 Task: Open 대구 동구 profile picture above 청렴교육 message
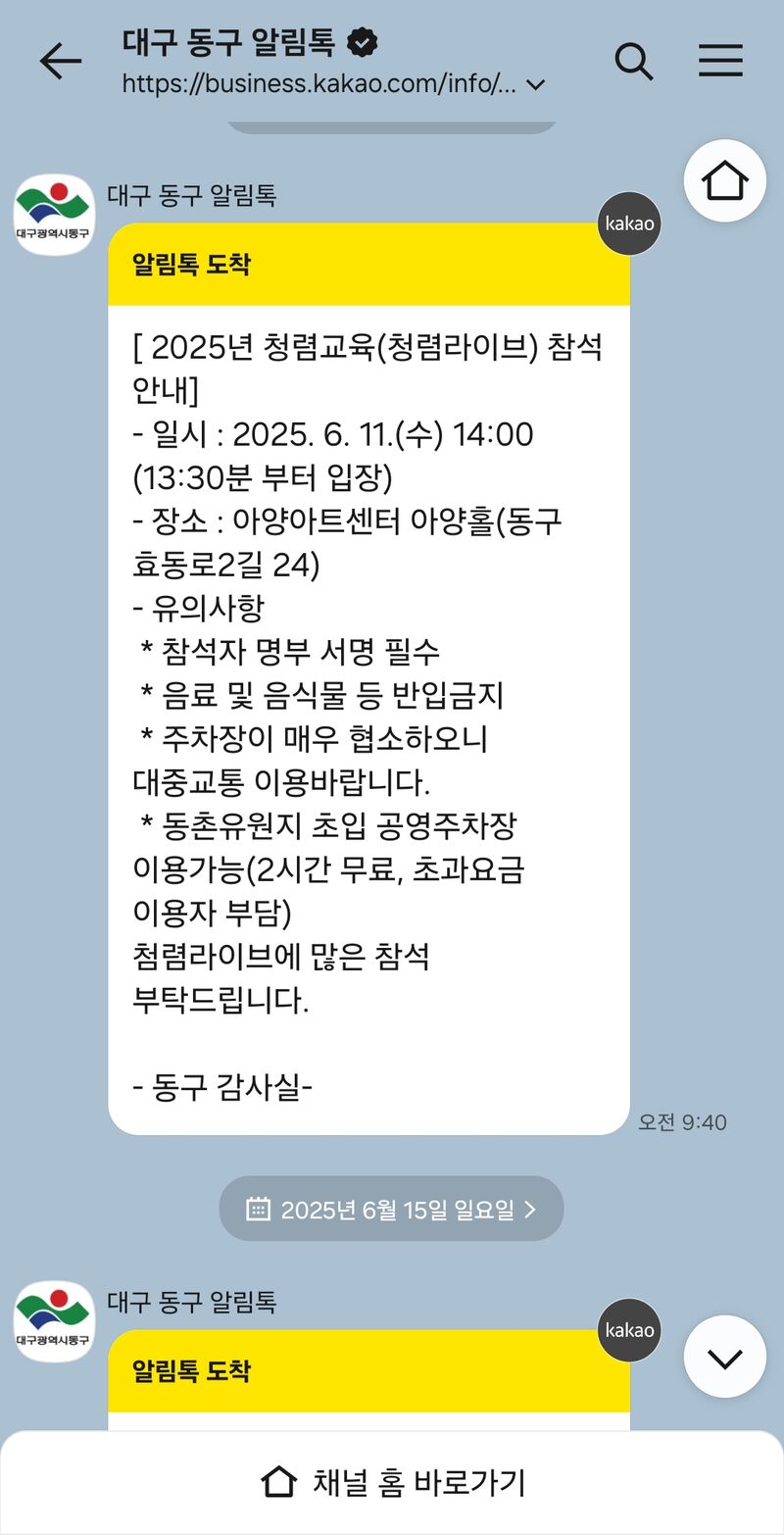[54, 214]
